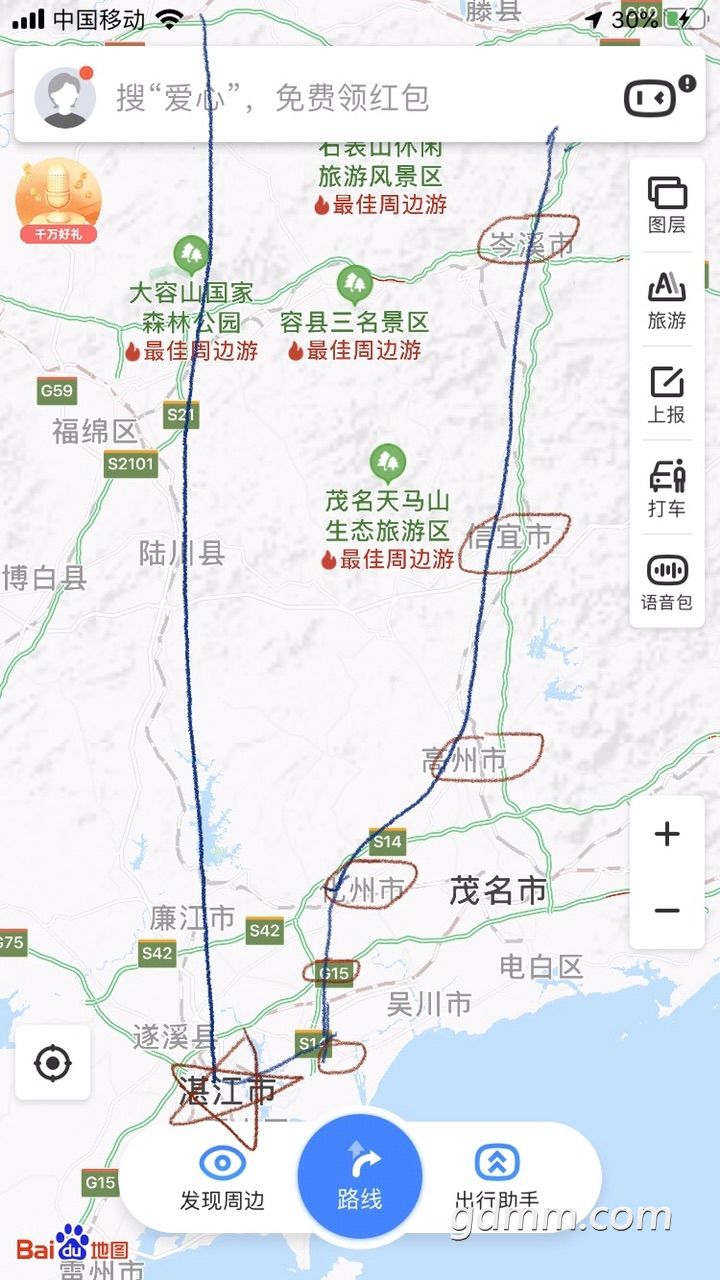The width and height of the screenshot is (720, 1280).
Task: Tap the blue 路线 route button
Action: click(x=360, y=1176)
